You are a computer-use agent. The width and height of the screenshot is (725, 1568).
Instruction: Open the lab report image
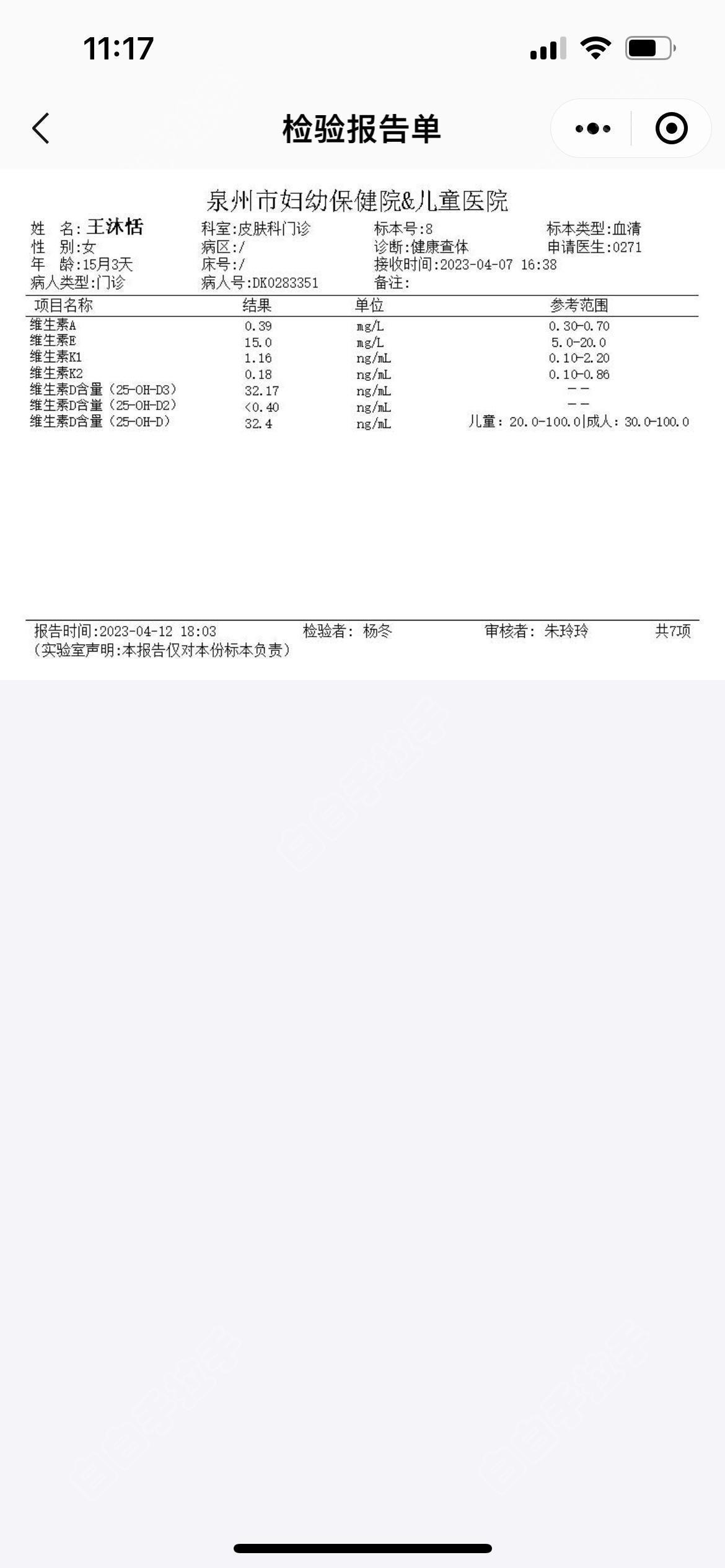coord(362,425)
